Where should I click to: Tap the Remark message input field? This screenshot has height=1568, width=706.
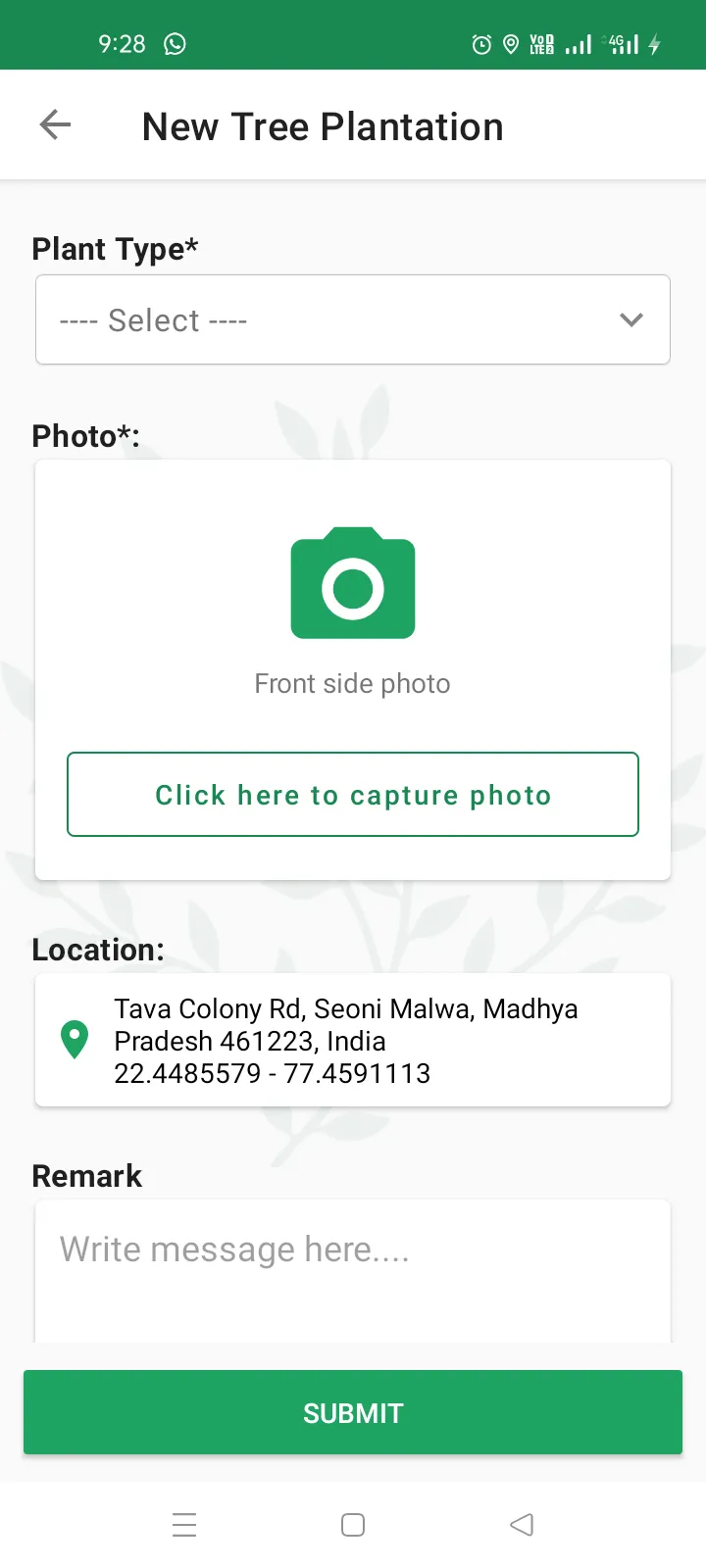click(x=353, y=1264)
